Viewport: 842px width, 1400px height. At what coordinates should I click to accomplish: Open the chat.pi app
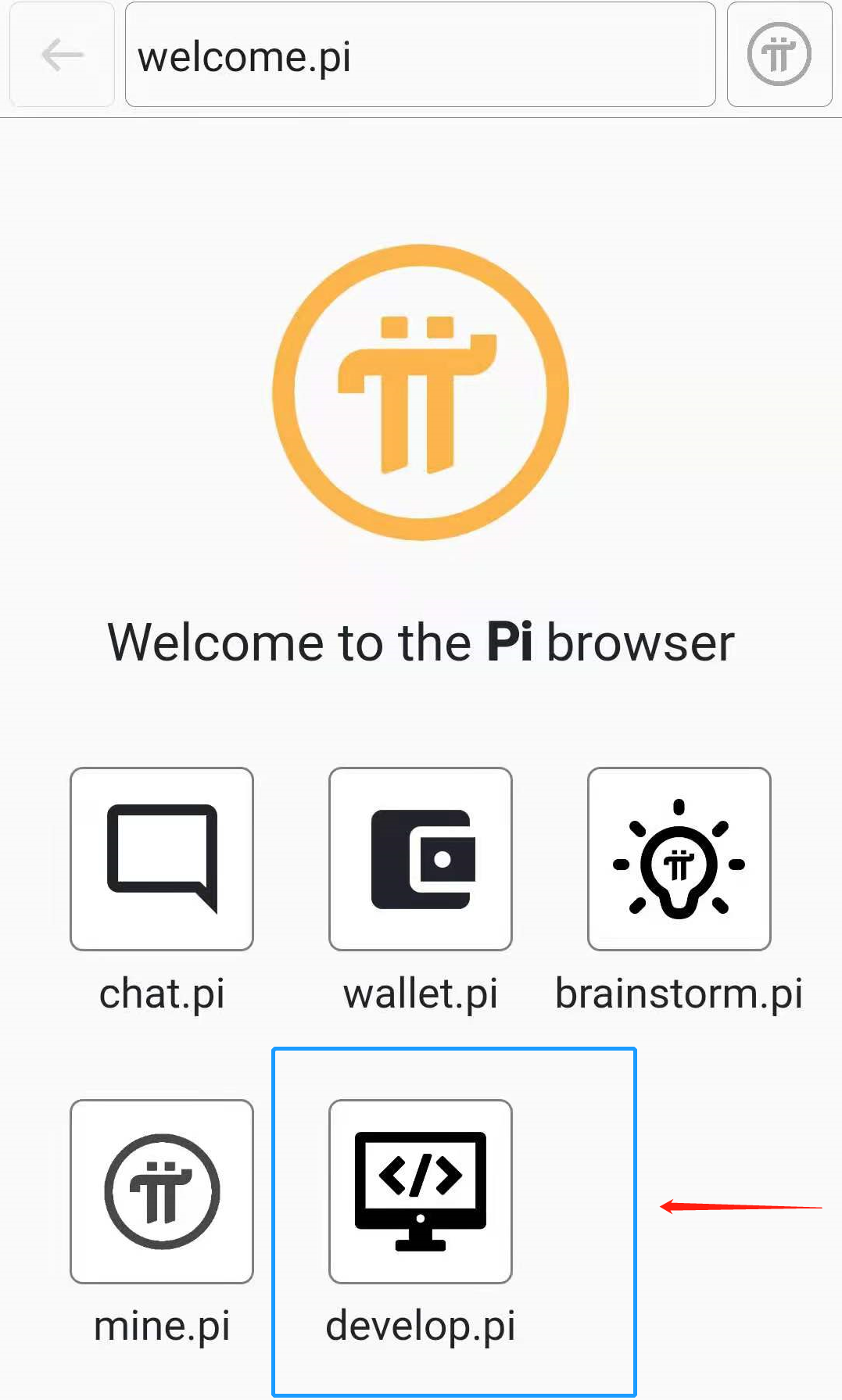click(162, 859)
